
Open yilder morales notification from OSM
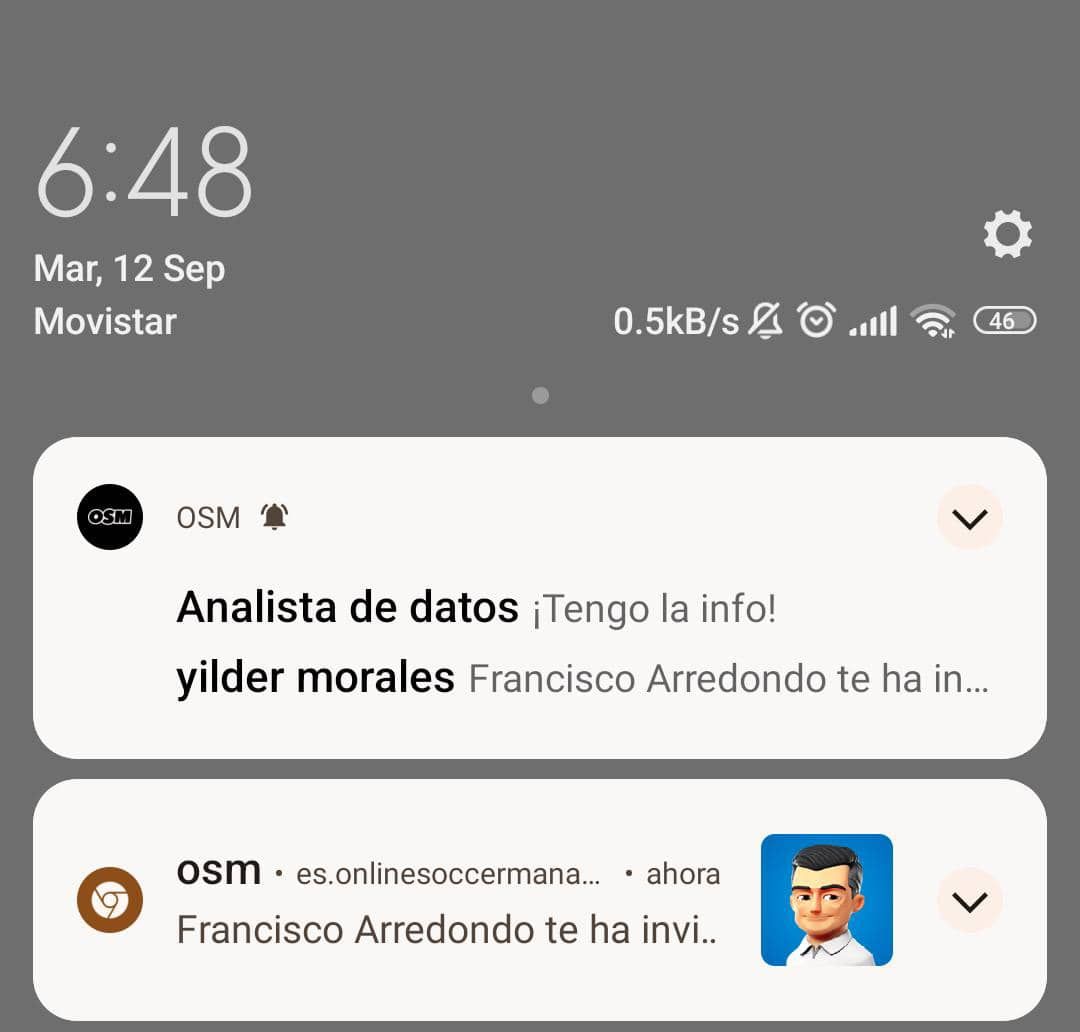click(580, 679)
